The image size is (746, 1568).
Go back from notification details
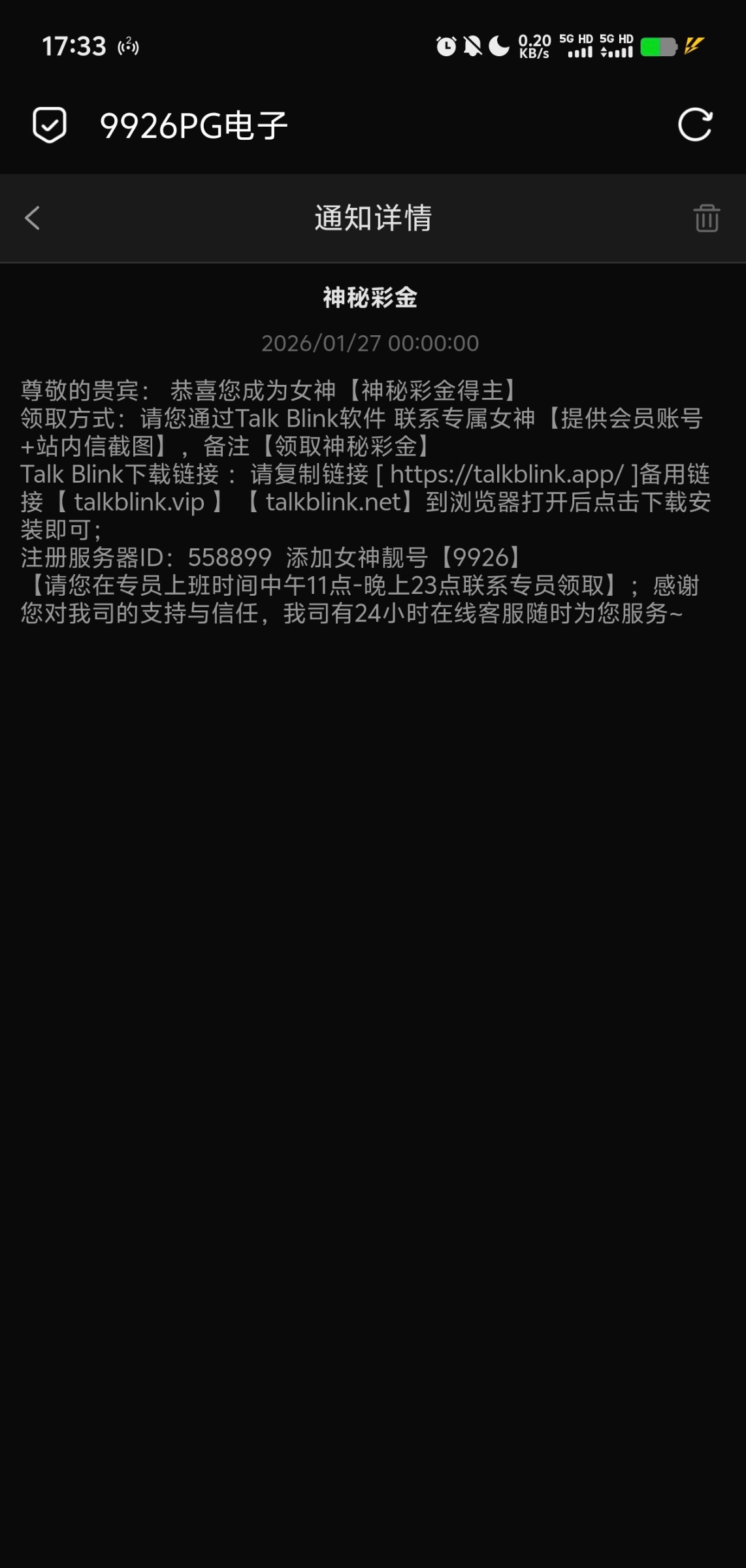[x=33, y=218]
